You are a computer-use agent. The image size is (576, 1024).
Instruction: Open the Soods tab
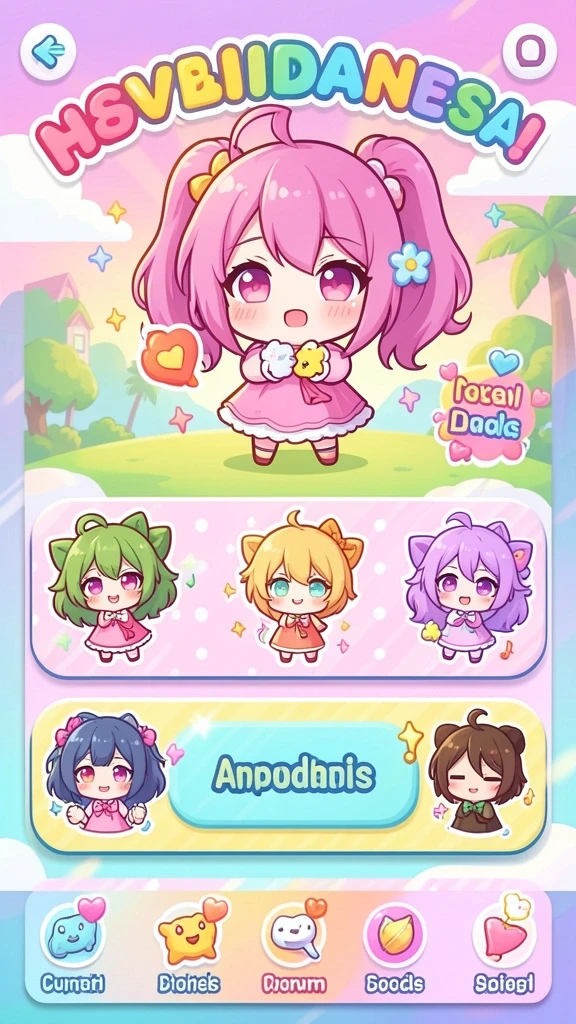coord(394,946)
